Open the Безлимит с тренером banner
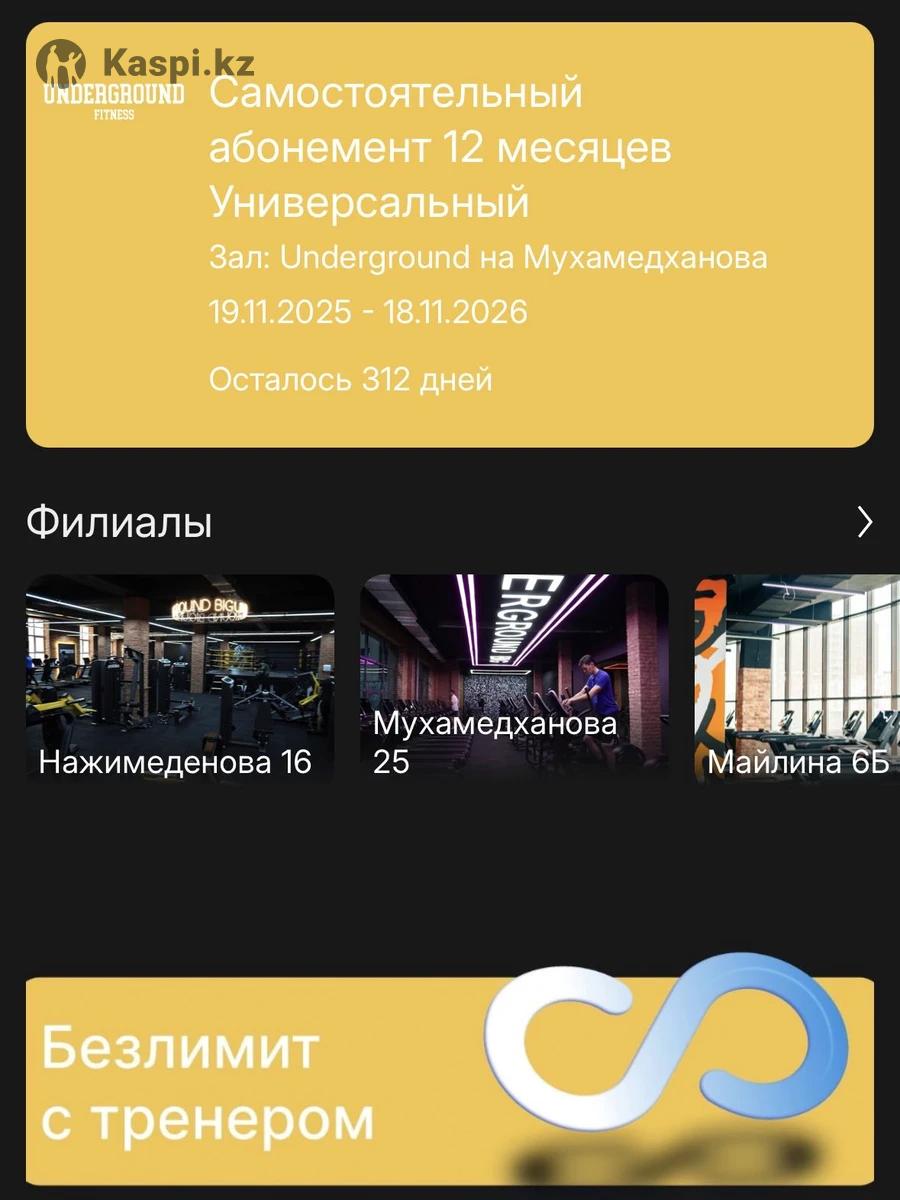Screen dimensions: 900x1200 (450, 1082)
